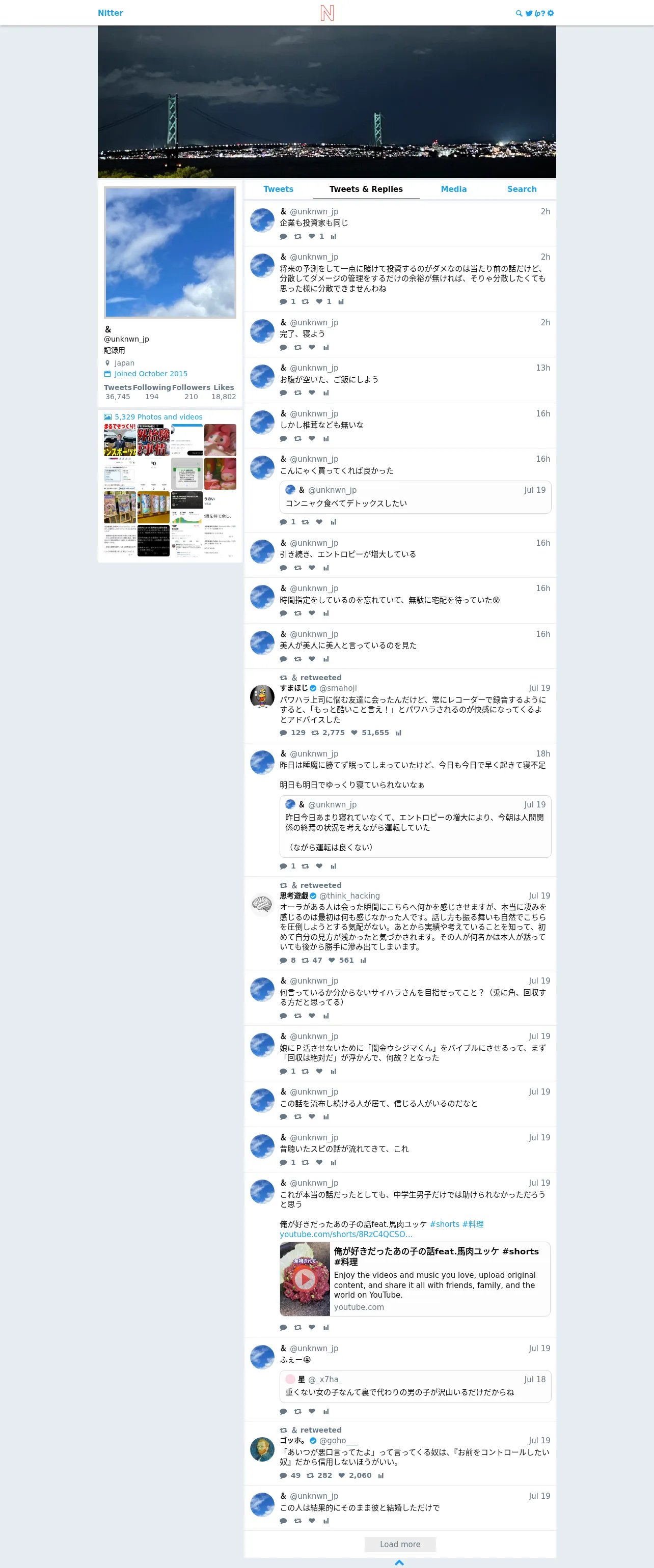Load more tweets
This screenshot has height=1568, width=654.
point(400,1544)
